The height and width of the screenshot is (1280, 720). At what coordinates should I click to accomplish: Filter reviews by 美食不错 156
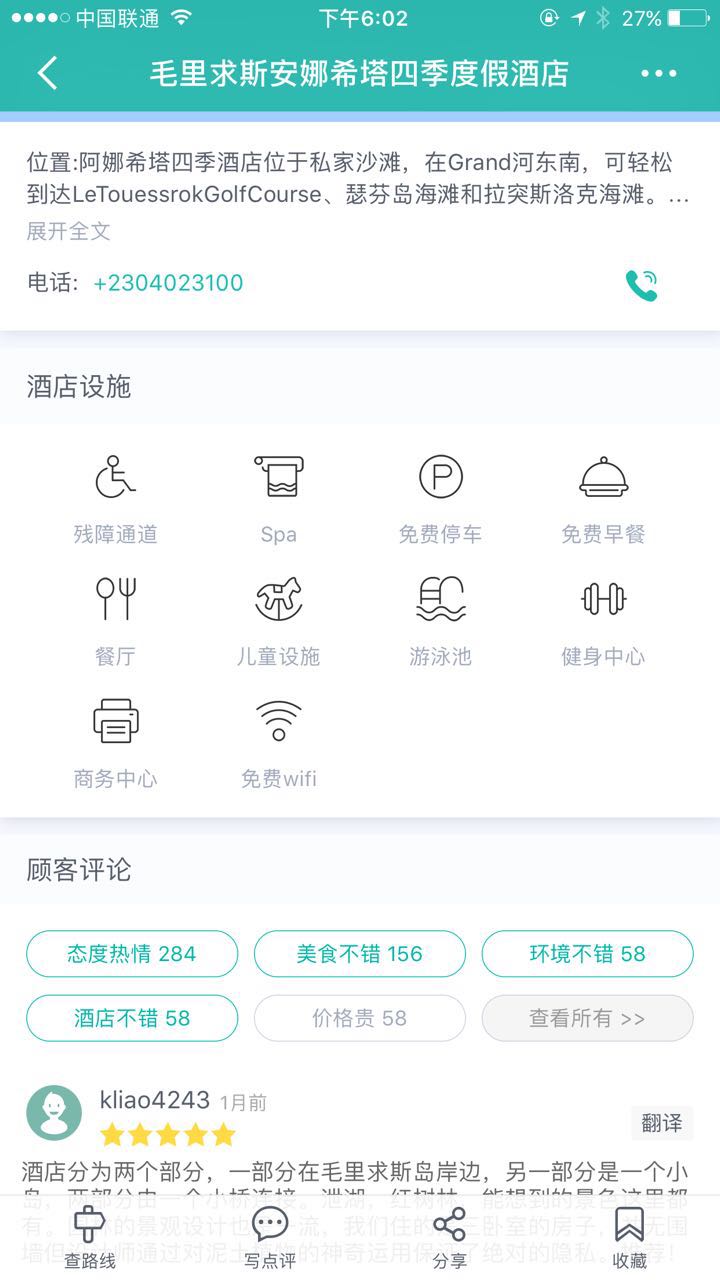click(x=360, y=954)
